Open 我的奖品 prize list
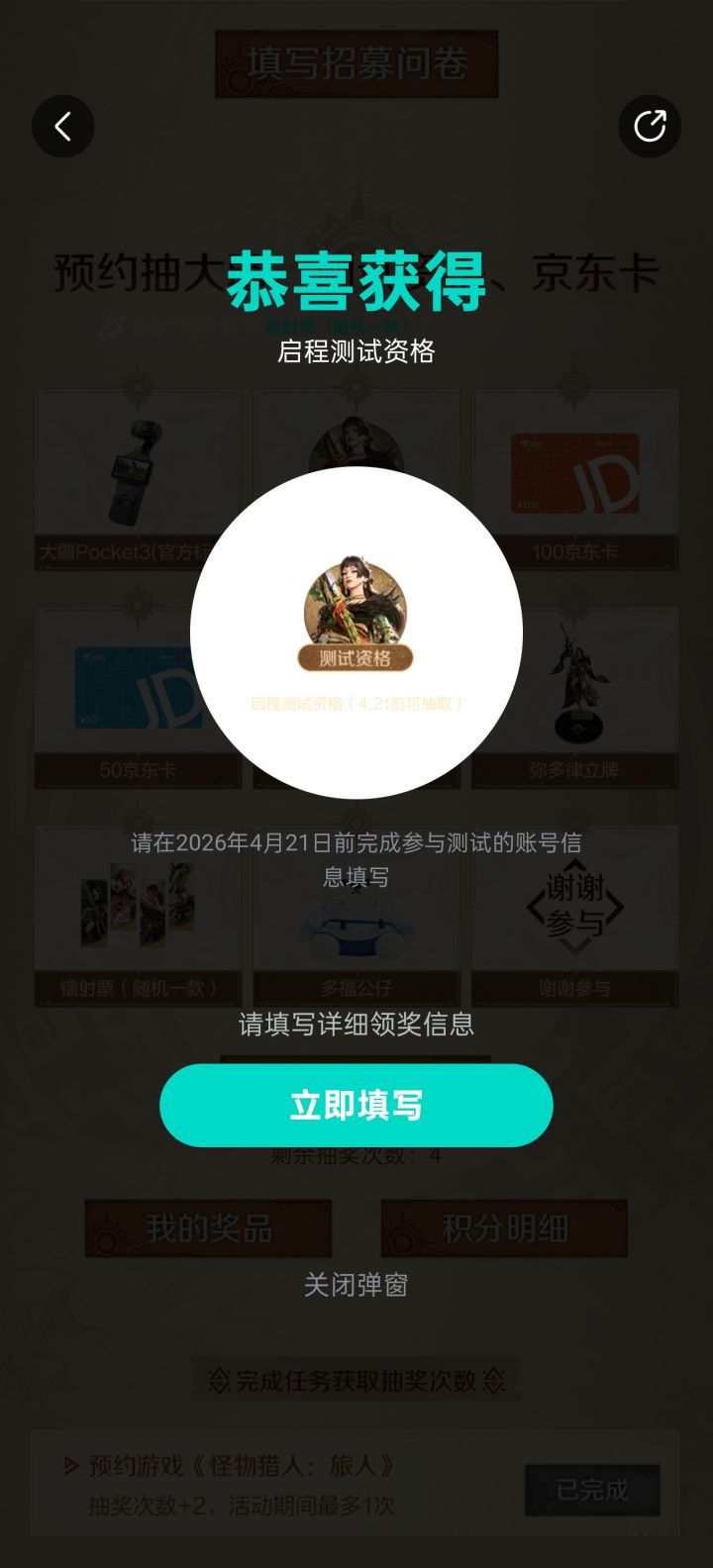The image size is (713, 1568). click(207, 1227)
